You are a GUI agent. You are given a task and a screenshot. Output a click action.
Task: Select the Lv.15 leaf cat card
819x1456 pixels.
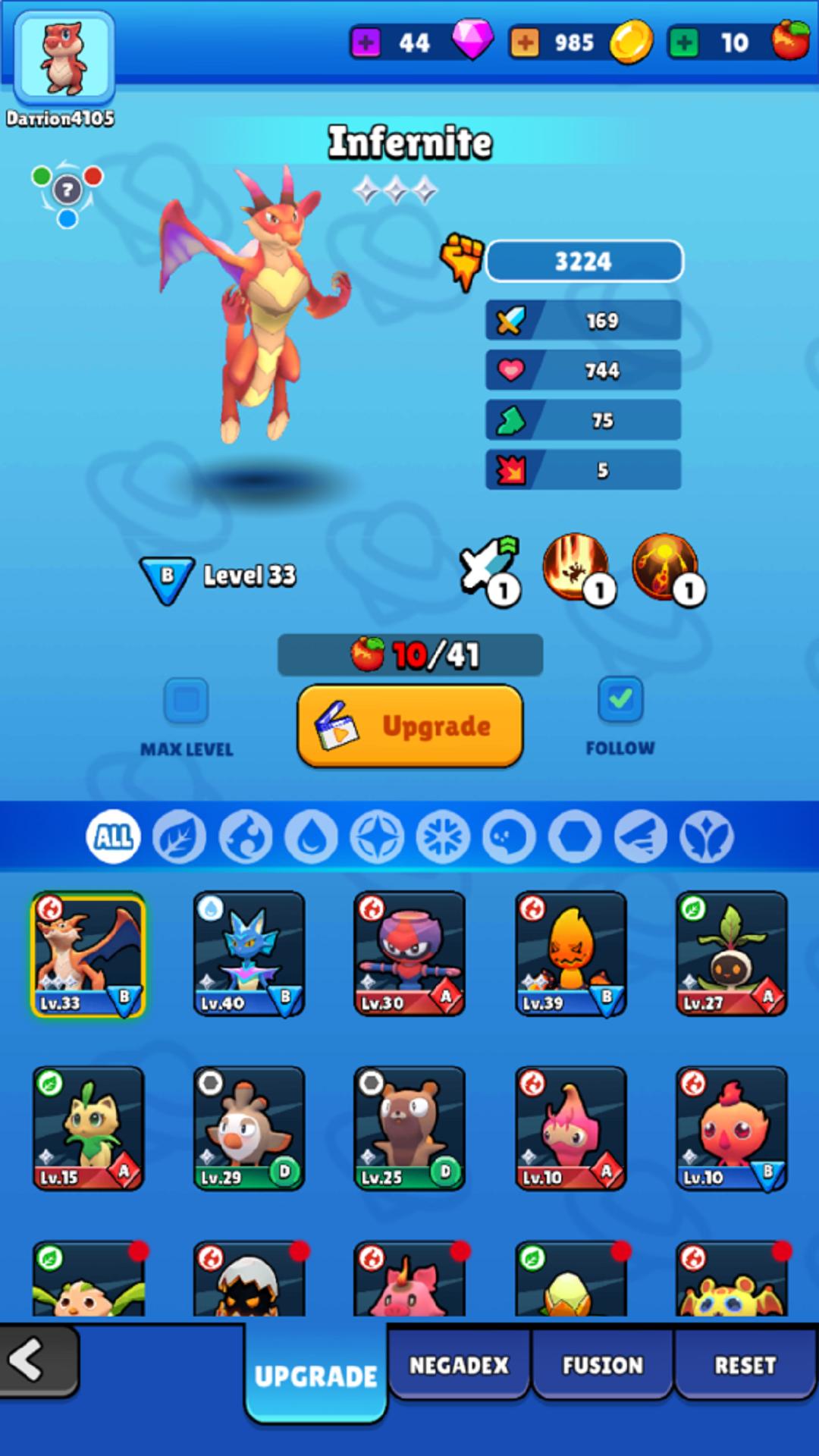tap(88, 1128)
